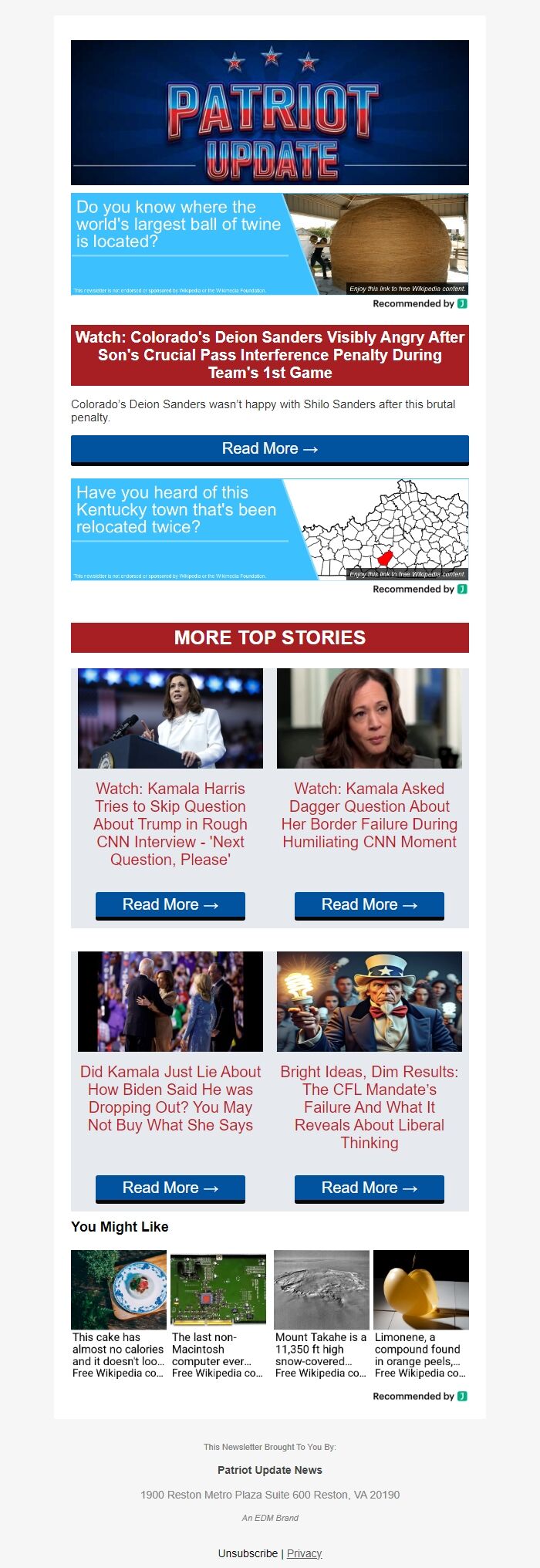Read more about Deion Sanders' penalty reaction

coord(269,449)
